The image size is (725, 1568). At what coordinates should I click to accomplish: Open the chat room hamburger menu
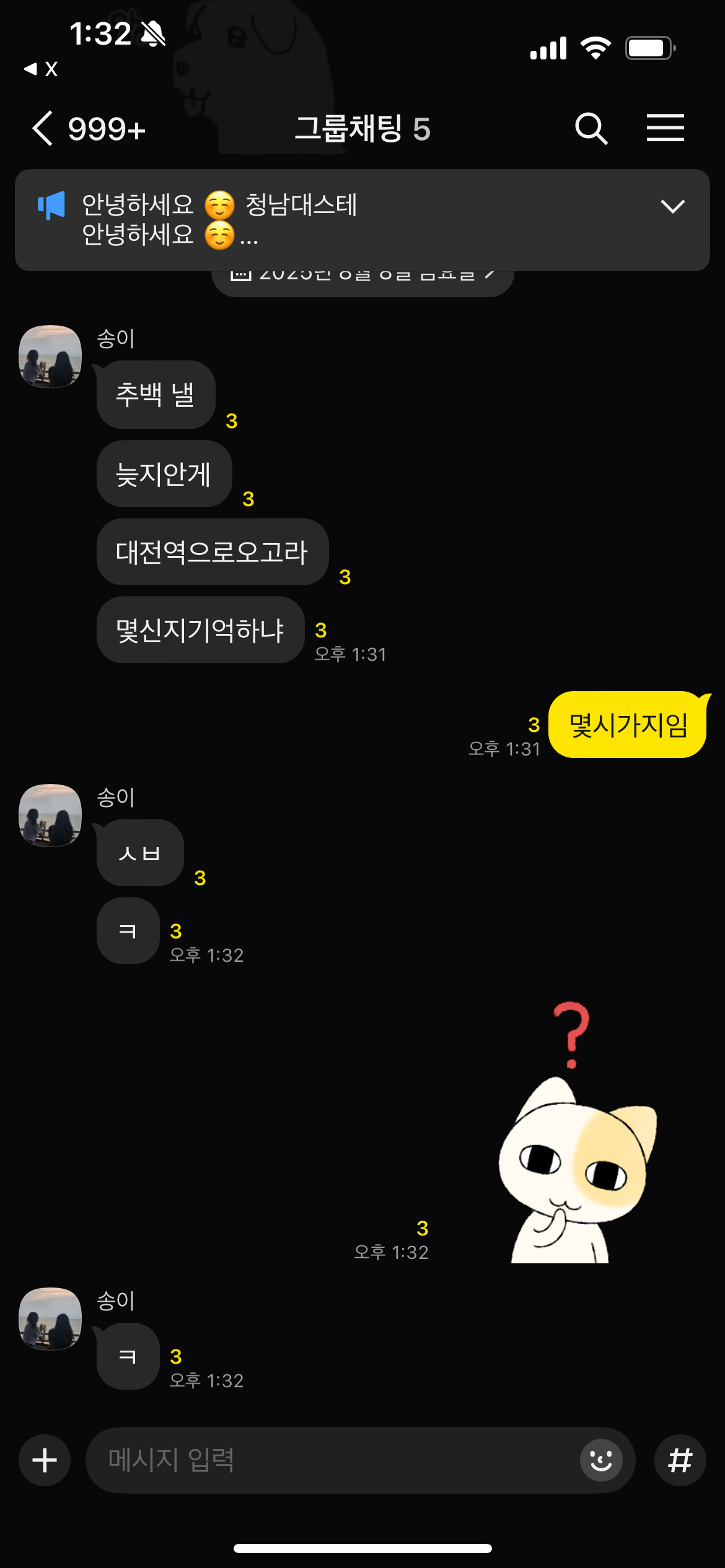[x=665, y=128]
